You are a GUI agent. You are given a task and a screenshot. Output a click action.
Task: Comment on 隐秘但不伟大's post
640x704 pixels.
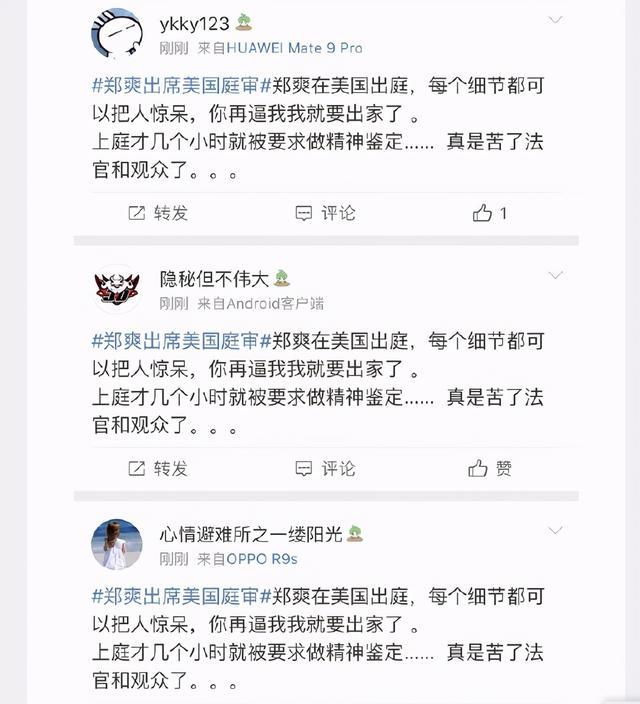(x=326, y=468)
